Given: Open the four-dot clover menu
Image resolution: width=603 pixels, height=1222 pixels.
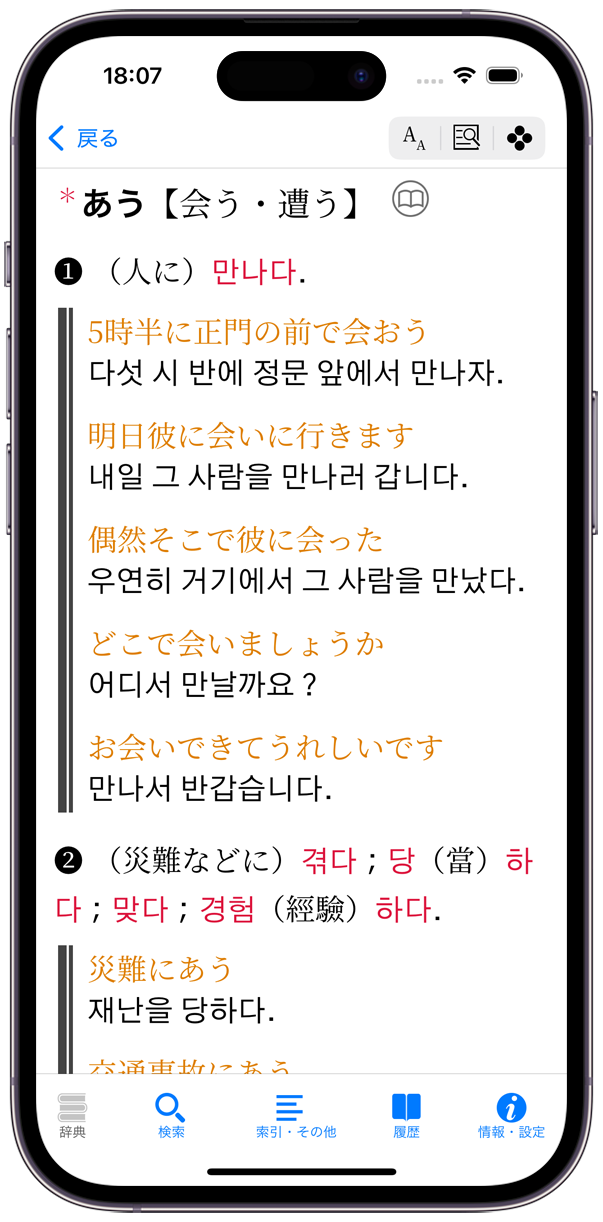Looking at the screenshot, I should click(x=519, y=138).
